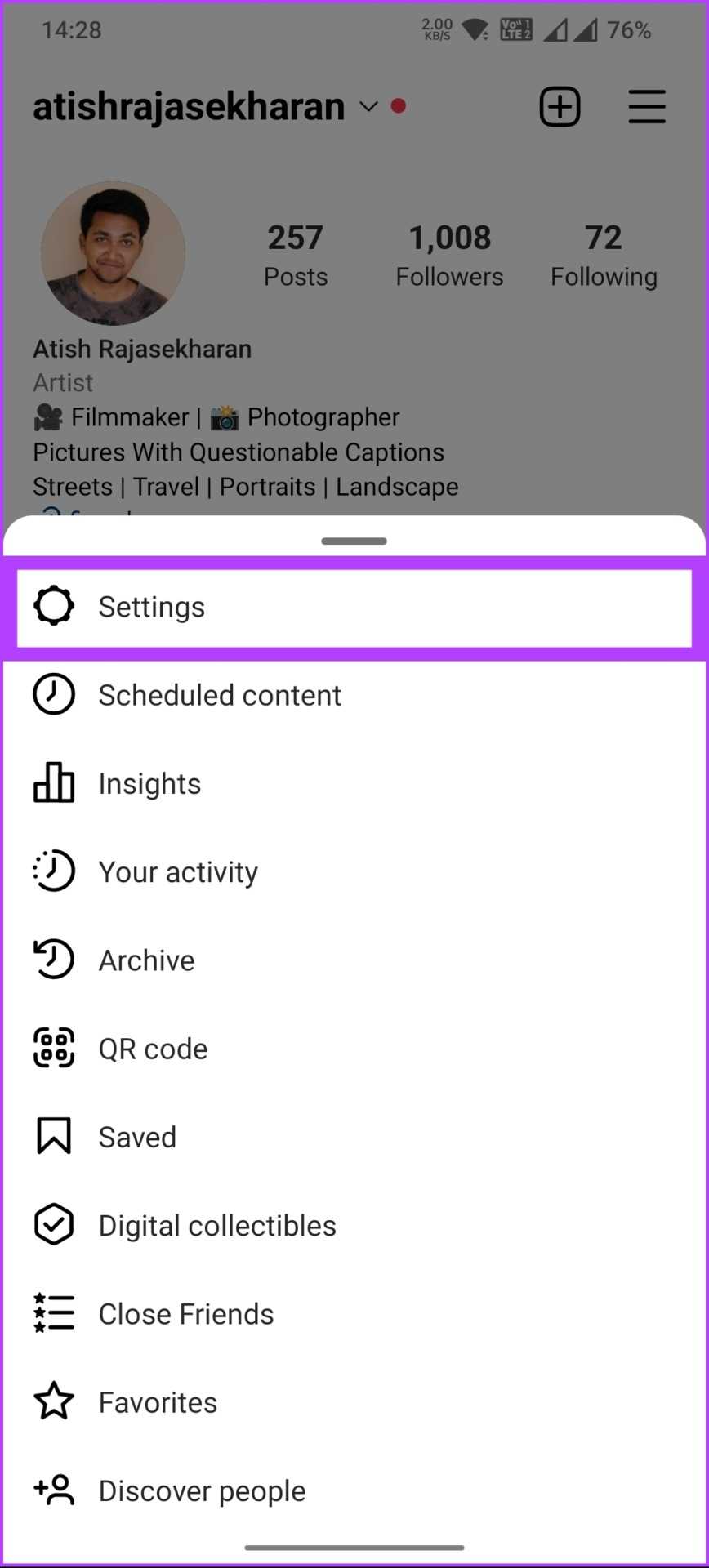
Task: Open Favorites
Action: tap(158, 1402)
